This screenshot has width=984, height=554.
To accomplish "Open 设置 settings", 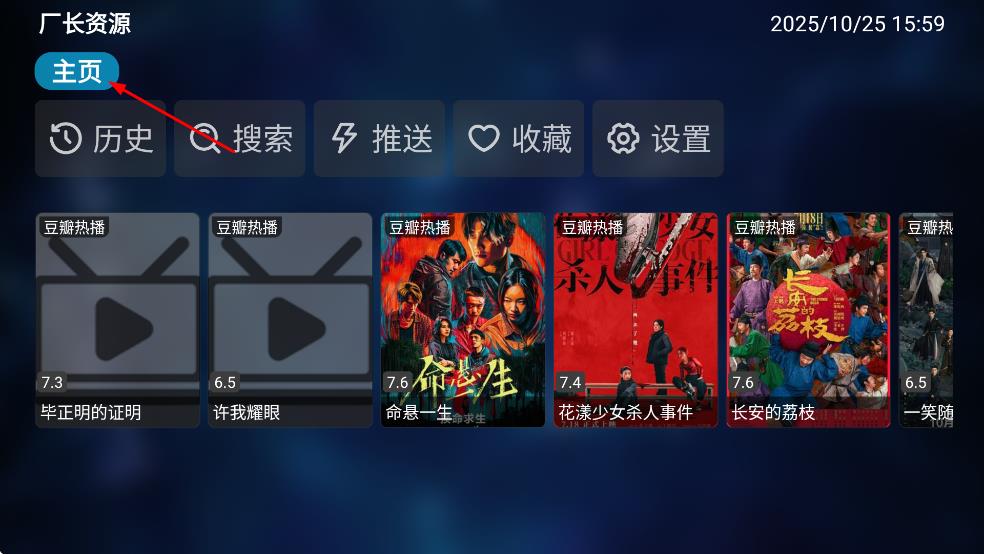I will point(658,138).
